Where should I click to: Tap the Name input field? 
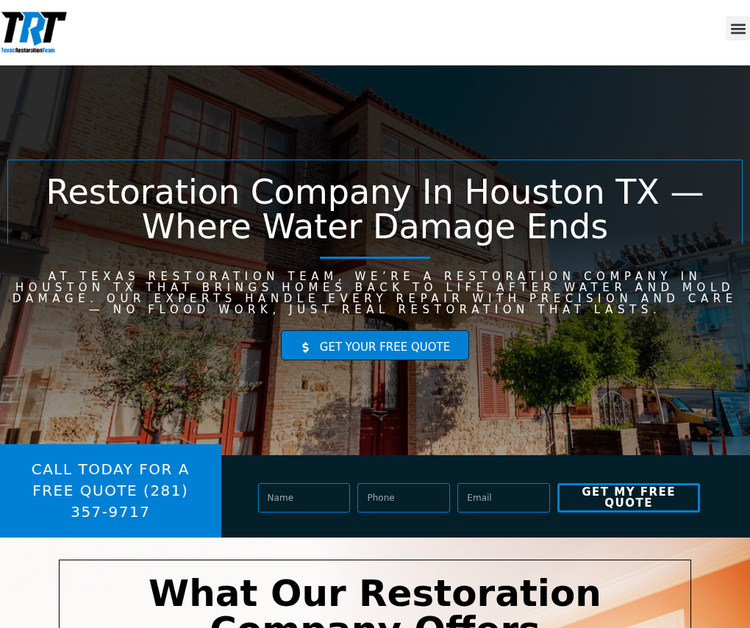304,498
